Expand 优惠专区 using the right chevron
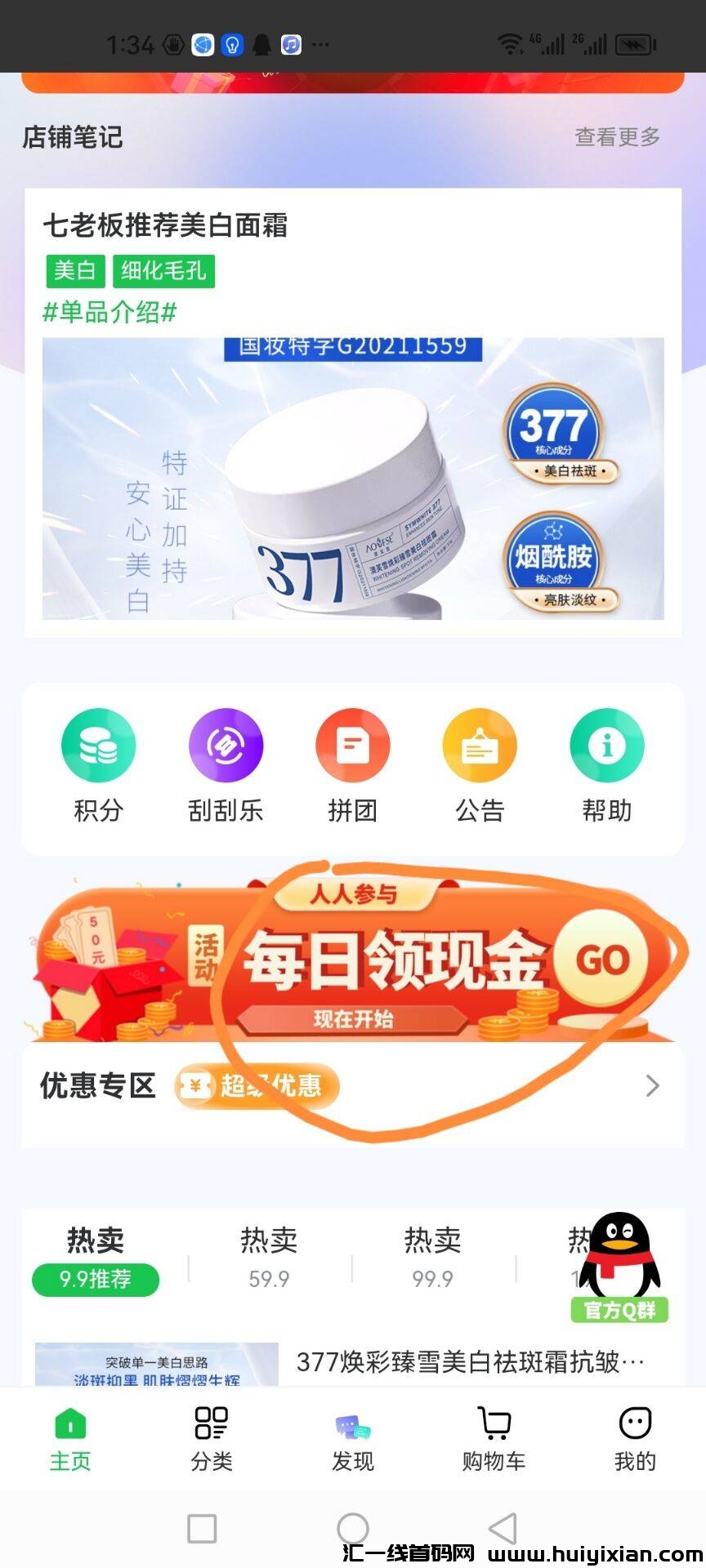 652,1086
